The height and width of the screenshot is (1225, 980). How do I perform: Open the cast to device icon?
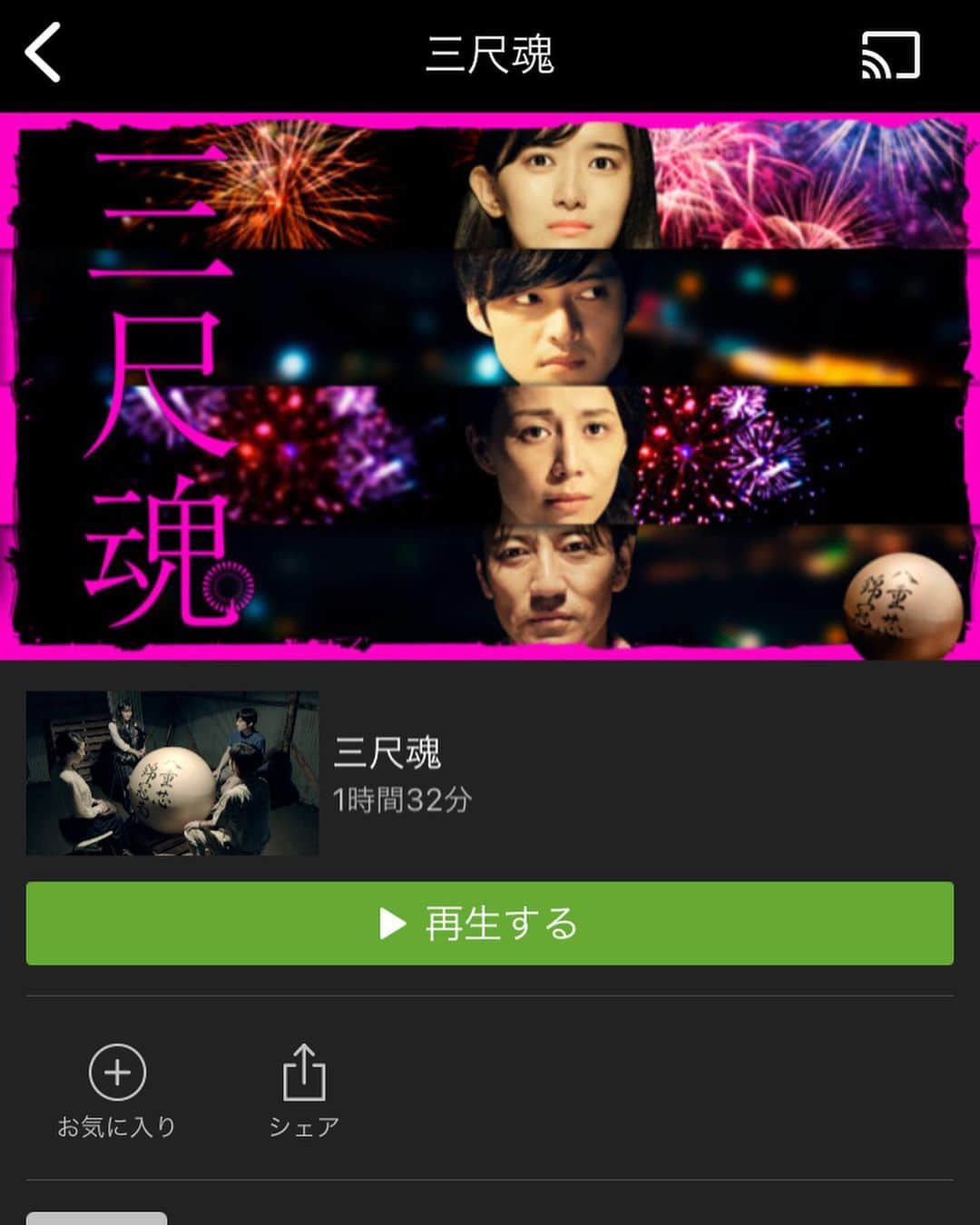(890, 54)
